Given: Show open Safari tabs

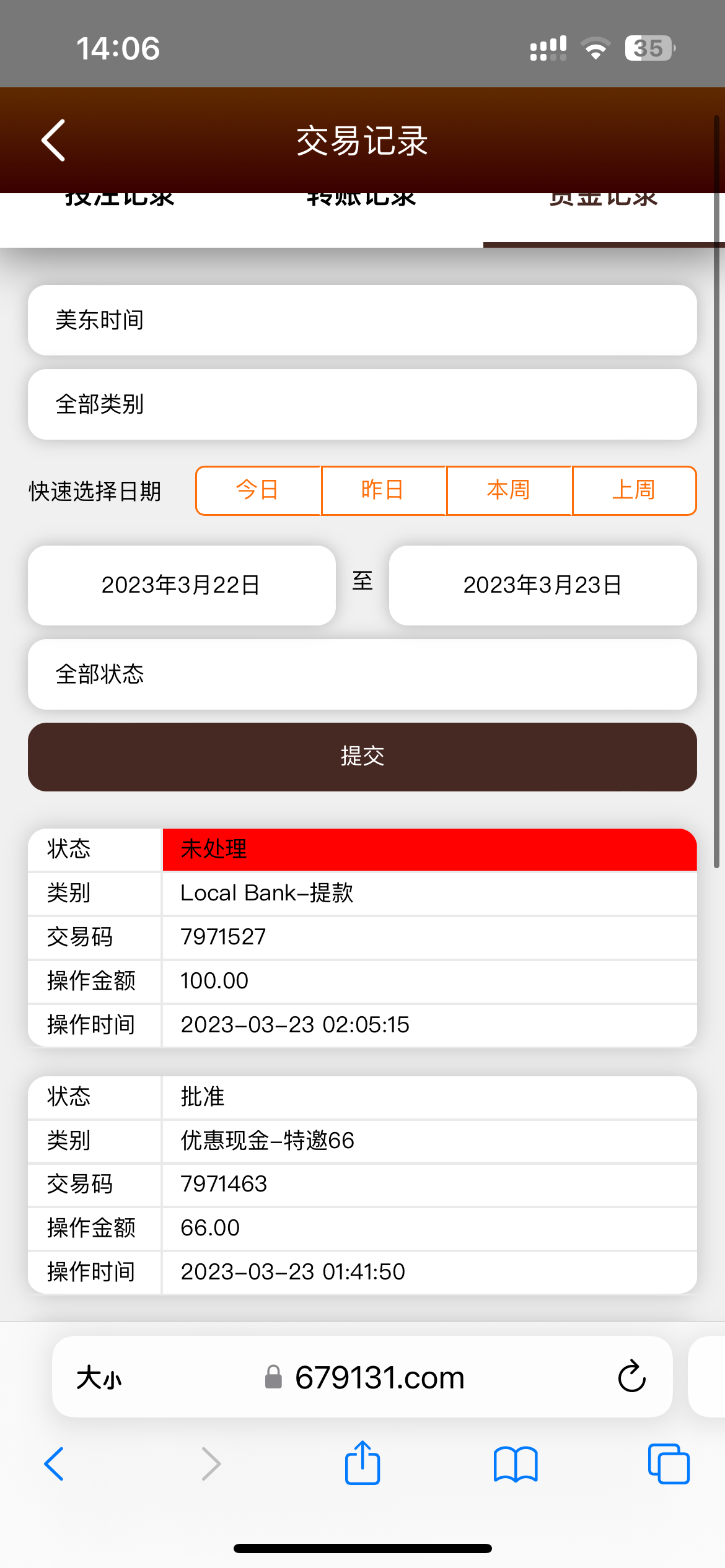Looking at the screenshot, I should tap(668, 1465).
